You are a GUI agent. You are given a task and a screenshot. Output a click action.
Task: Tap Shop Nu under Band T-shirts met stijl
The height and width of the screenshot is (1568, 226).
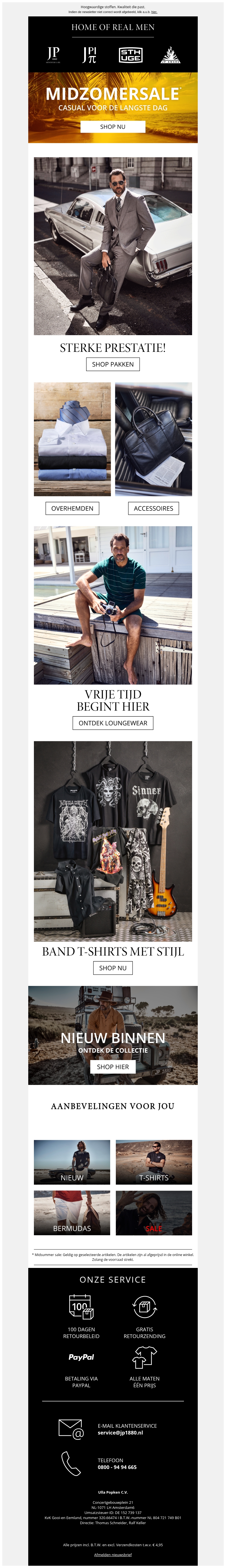(113, 968)
